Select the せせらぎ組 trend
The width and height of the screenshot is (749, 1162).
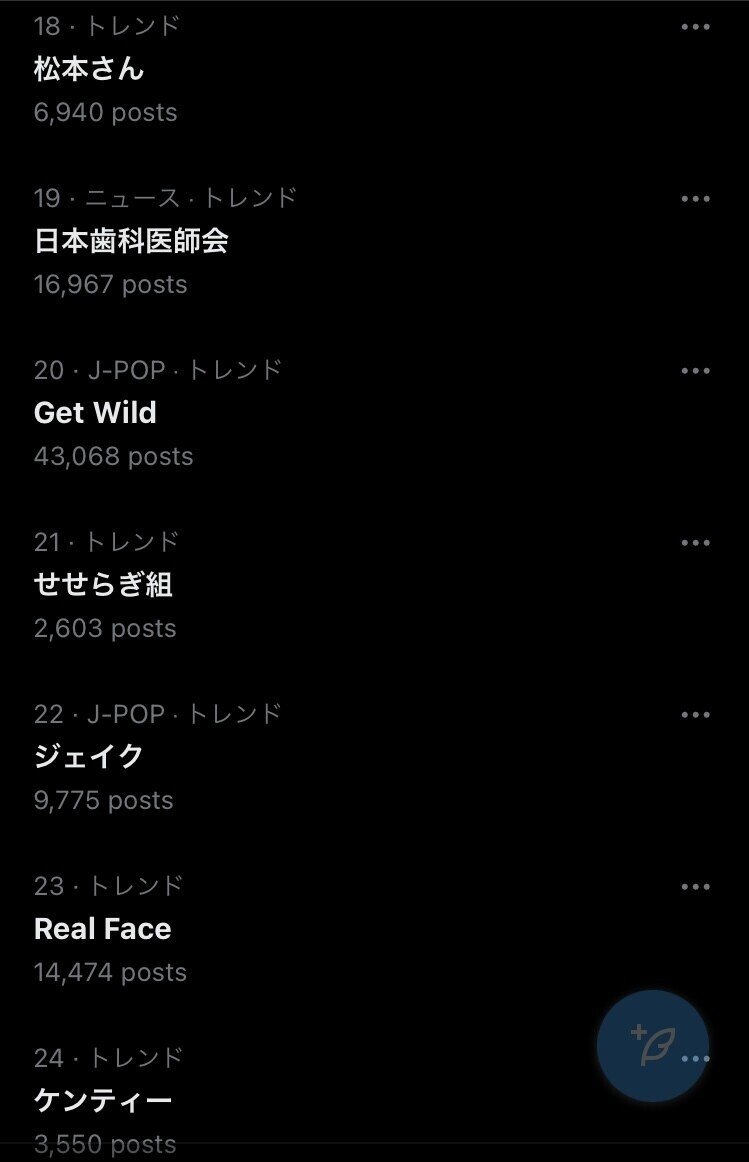(x=103, y=585)
